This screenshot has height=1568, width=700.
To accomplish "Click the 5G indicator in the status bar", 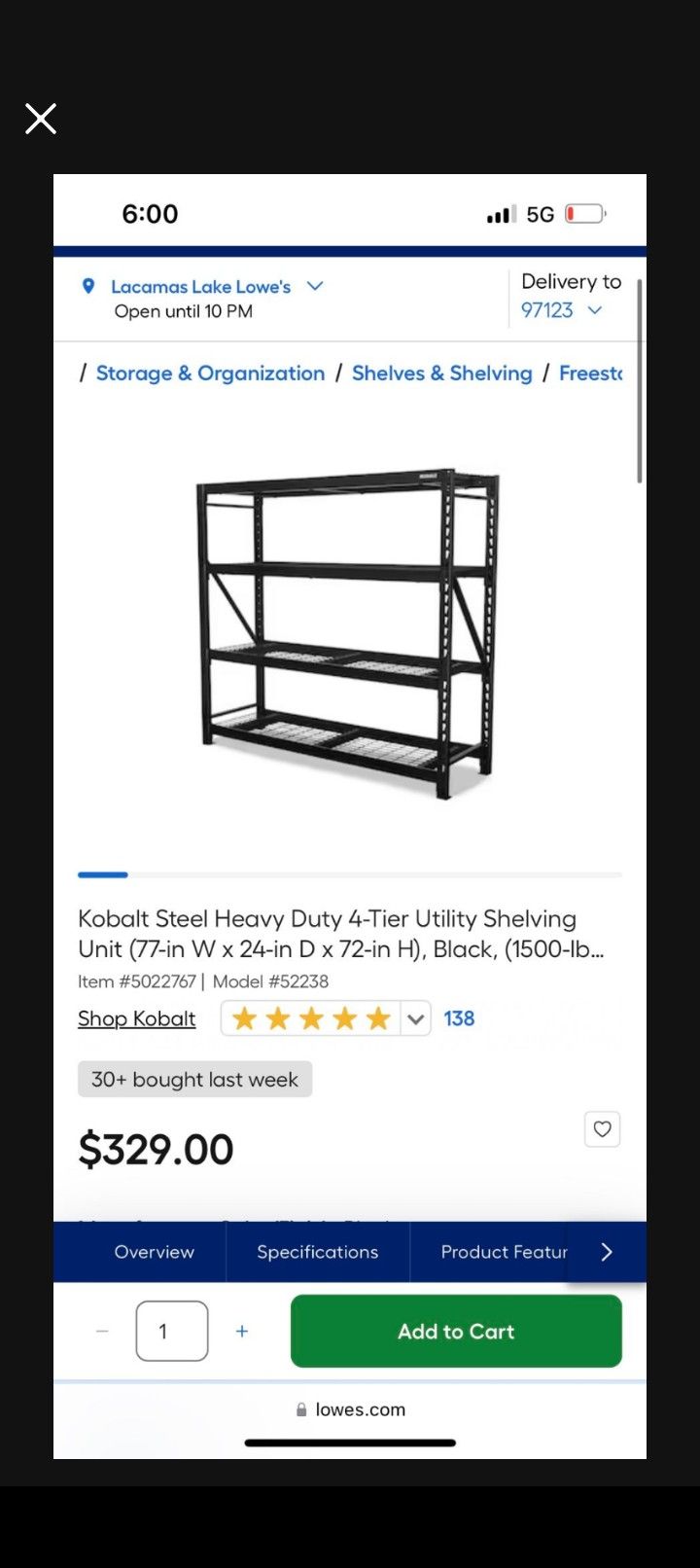I will pos(540,213).
